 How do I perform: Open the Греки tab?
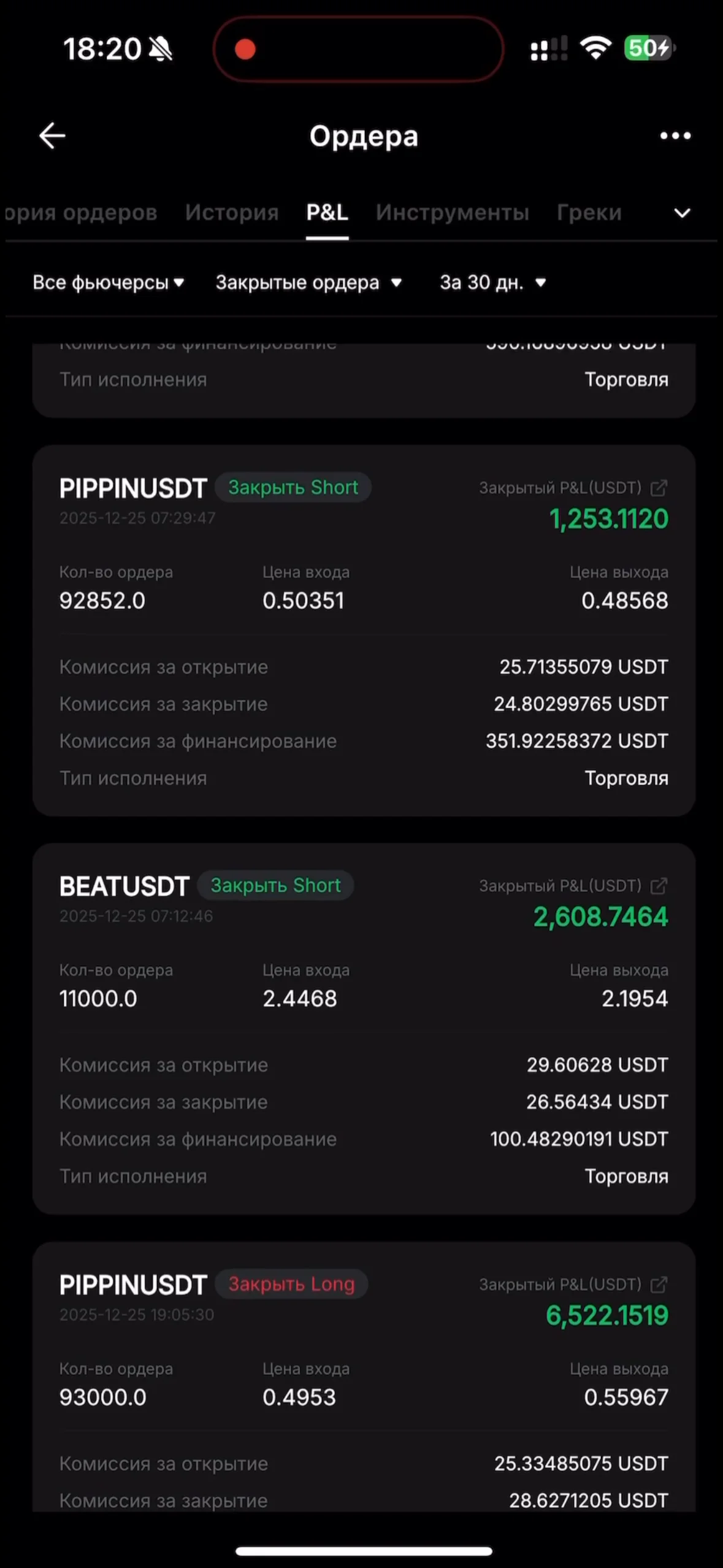point(589,212)
